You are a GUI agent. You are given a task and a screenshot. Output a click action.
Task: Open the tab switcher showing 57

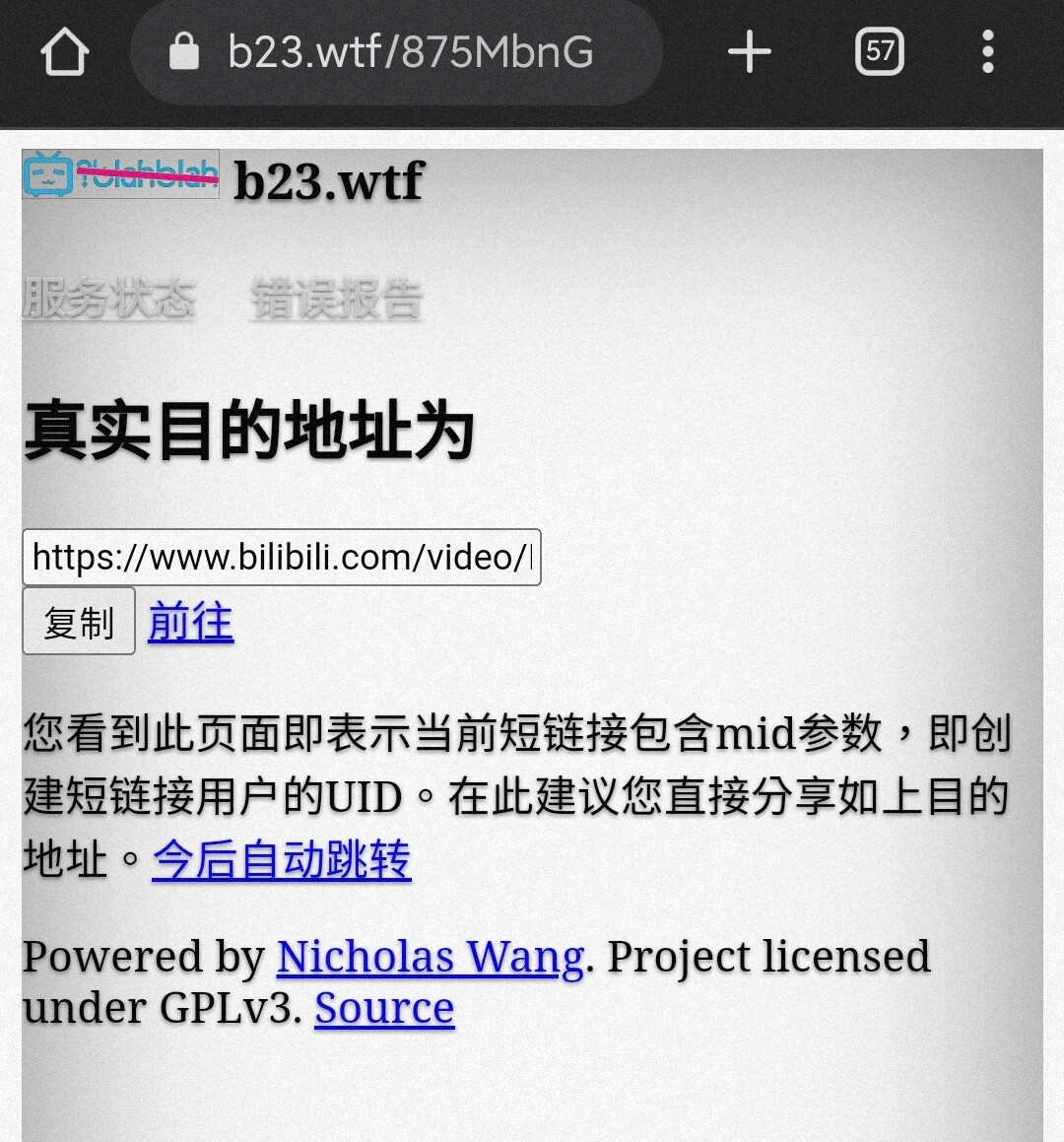tap(879, 52)
